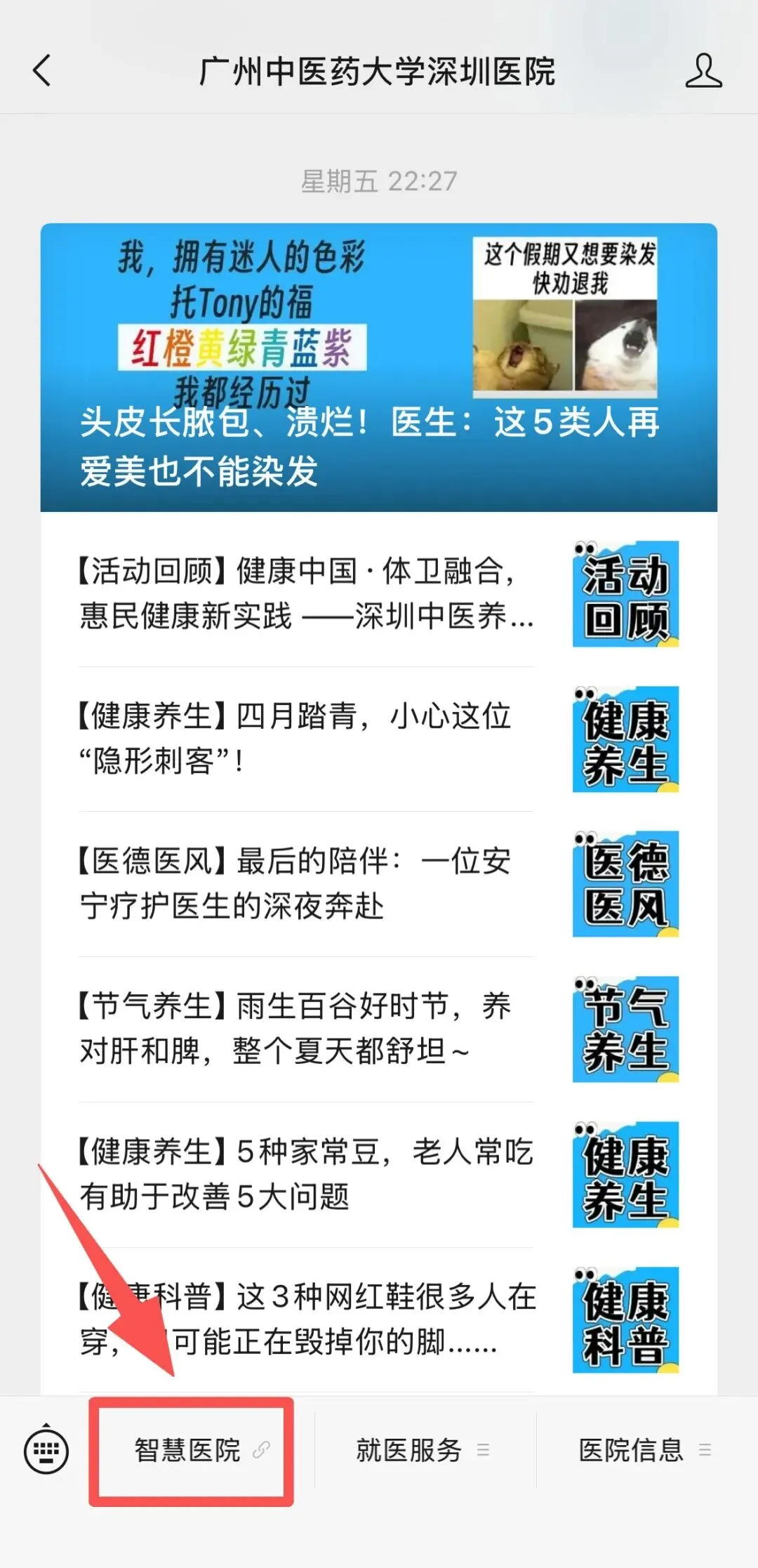Open the 四月踏青 隐形刺客 article
Viewport: 758px width, 1568px height.
click(379, 739)
